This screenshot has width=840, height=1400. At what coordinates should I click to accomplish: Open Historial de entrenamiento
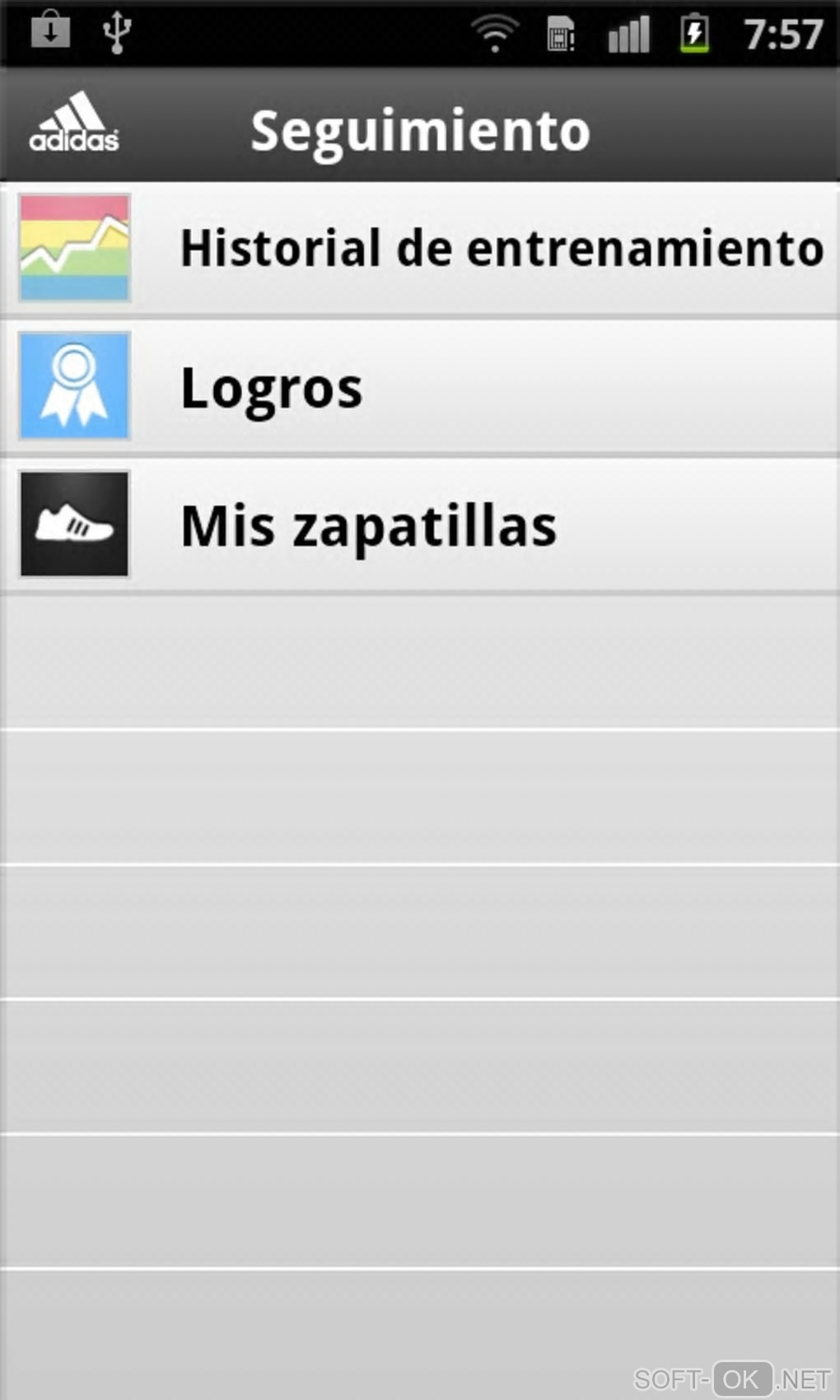[x=420, y=248]
